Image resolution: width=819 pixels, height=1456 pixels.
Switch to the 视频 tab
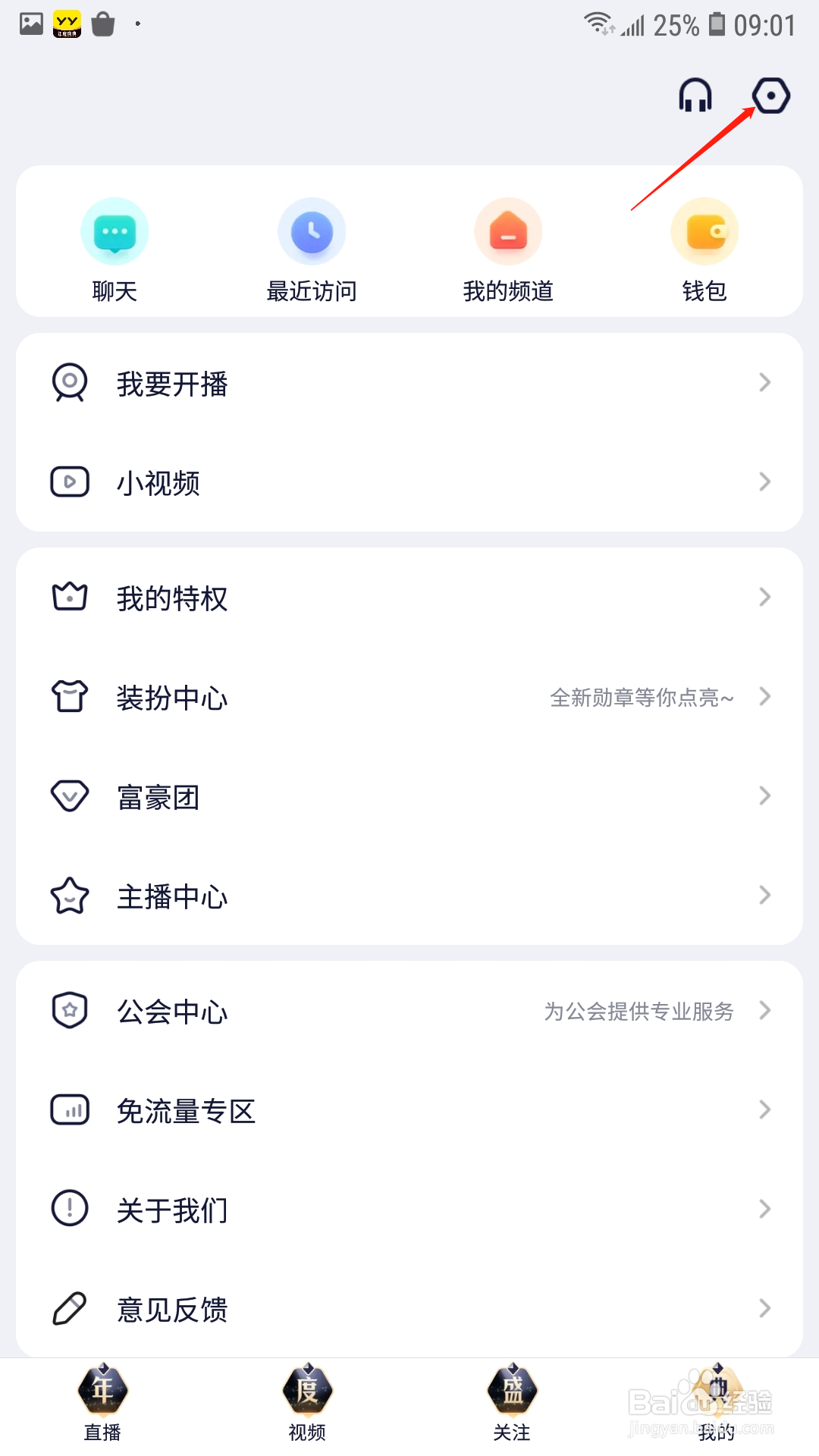coord(307,1403)
